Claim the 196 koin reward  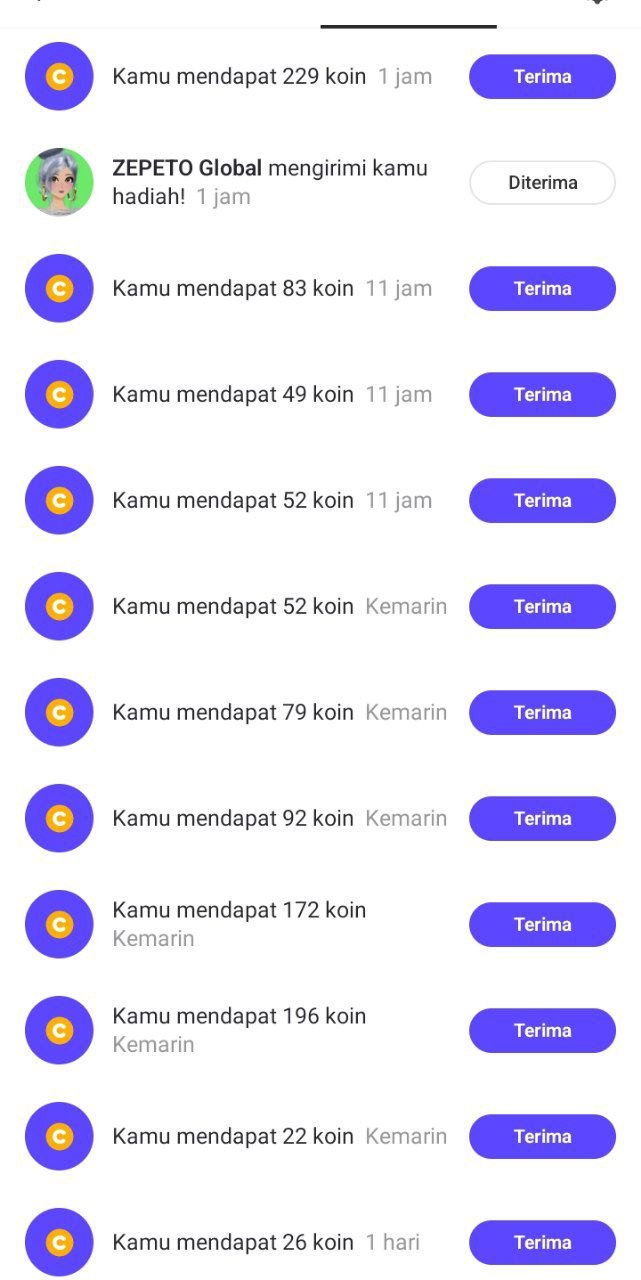click(x=542, y=1031)
